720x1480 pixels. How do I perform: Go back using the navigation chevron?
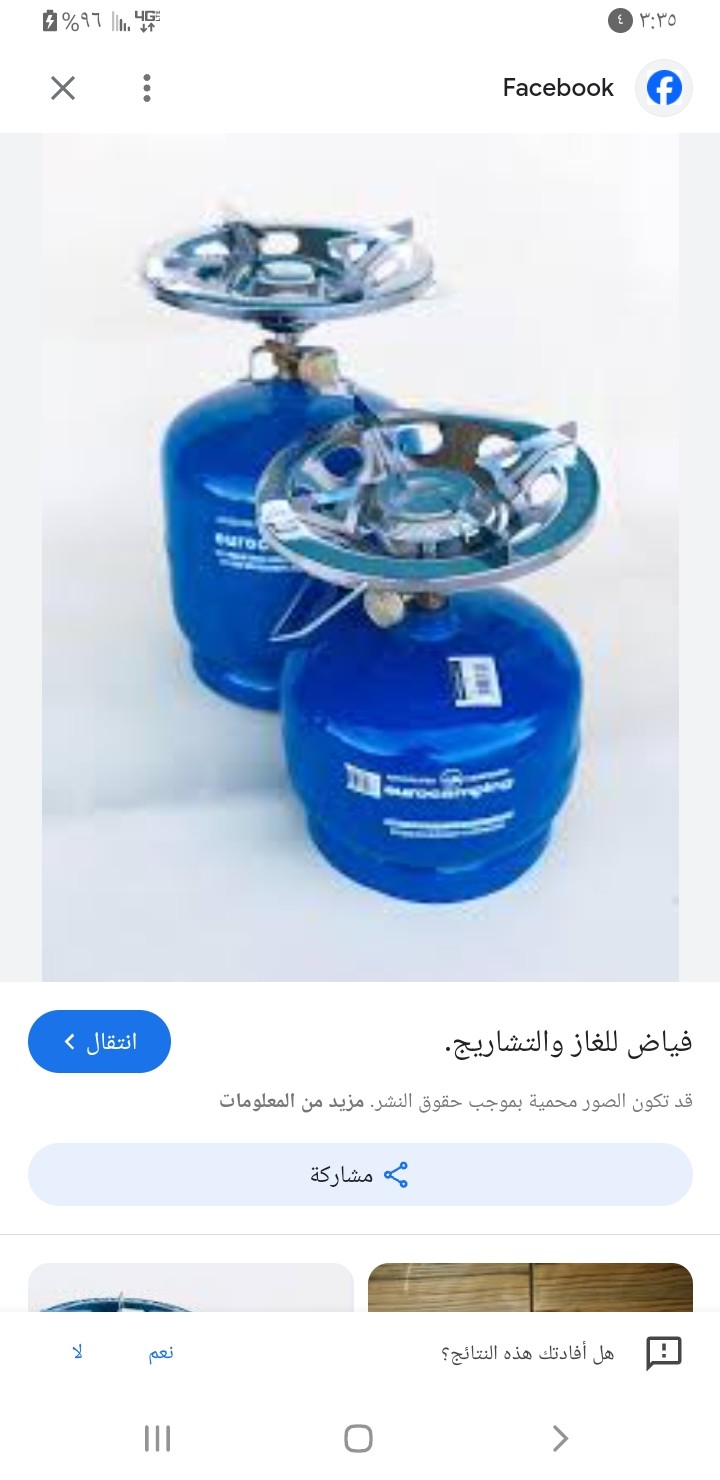(560, 1438)
